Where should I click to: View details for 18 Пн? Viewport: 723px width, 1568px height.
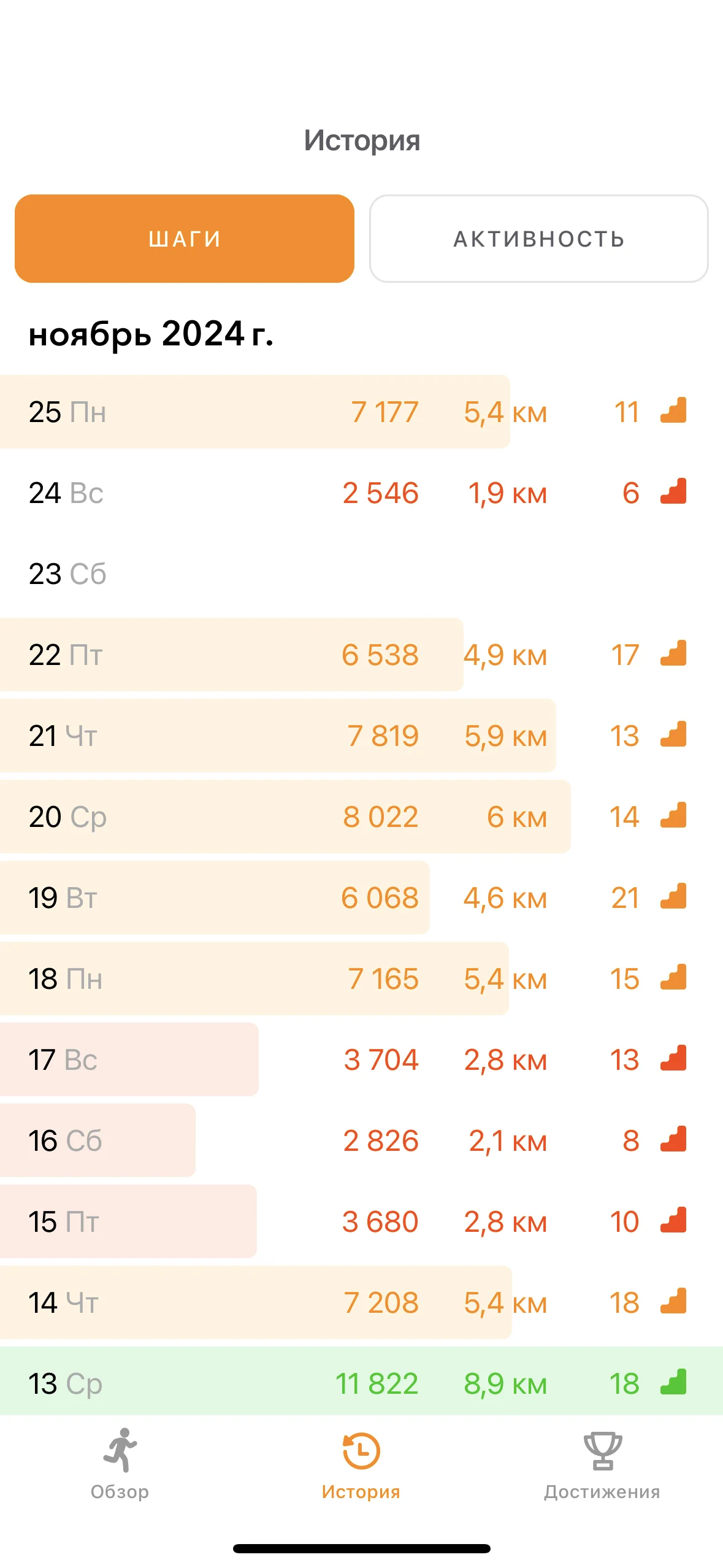[361, 978]
